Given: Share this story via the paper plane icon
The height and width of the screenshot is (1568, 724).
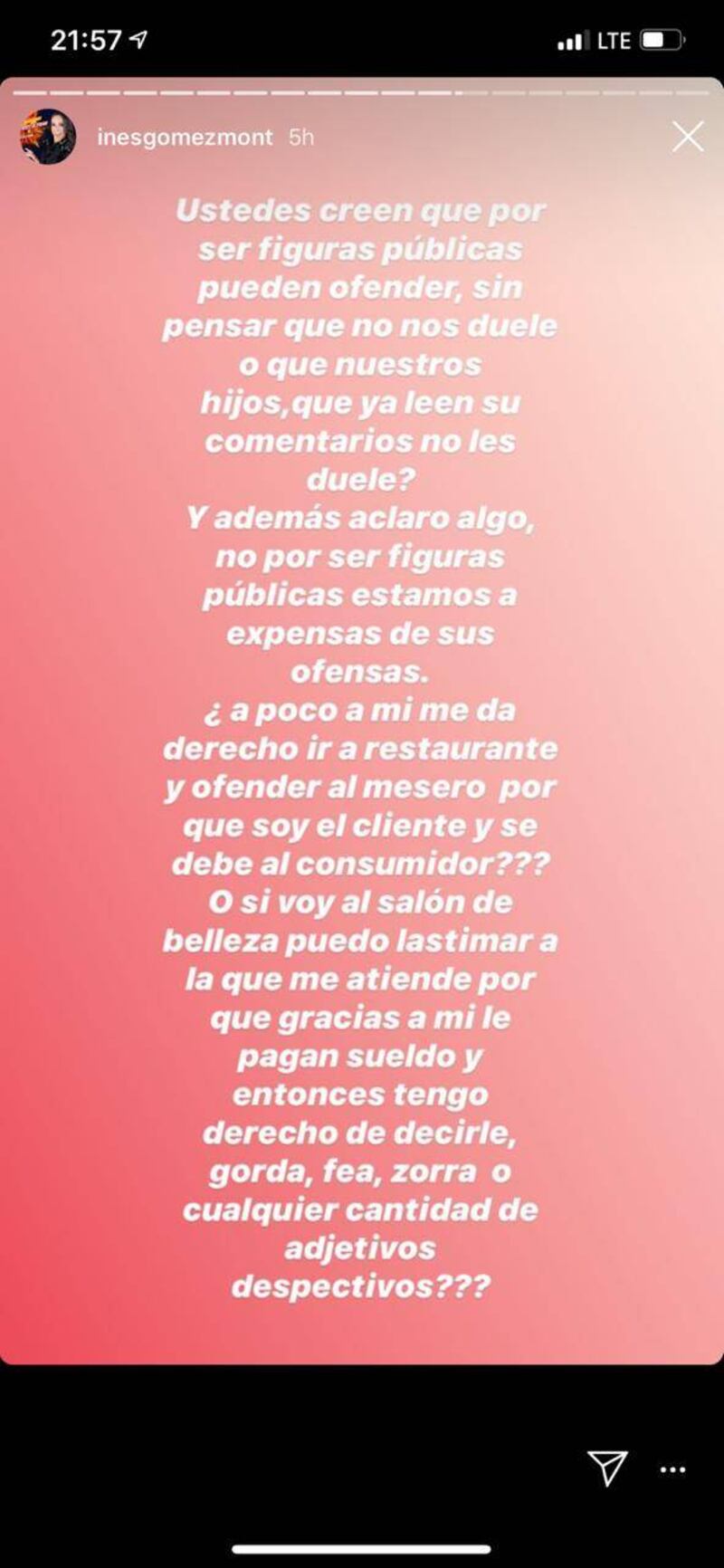Looking at the screenshot, I should click(607, 1468).
